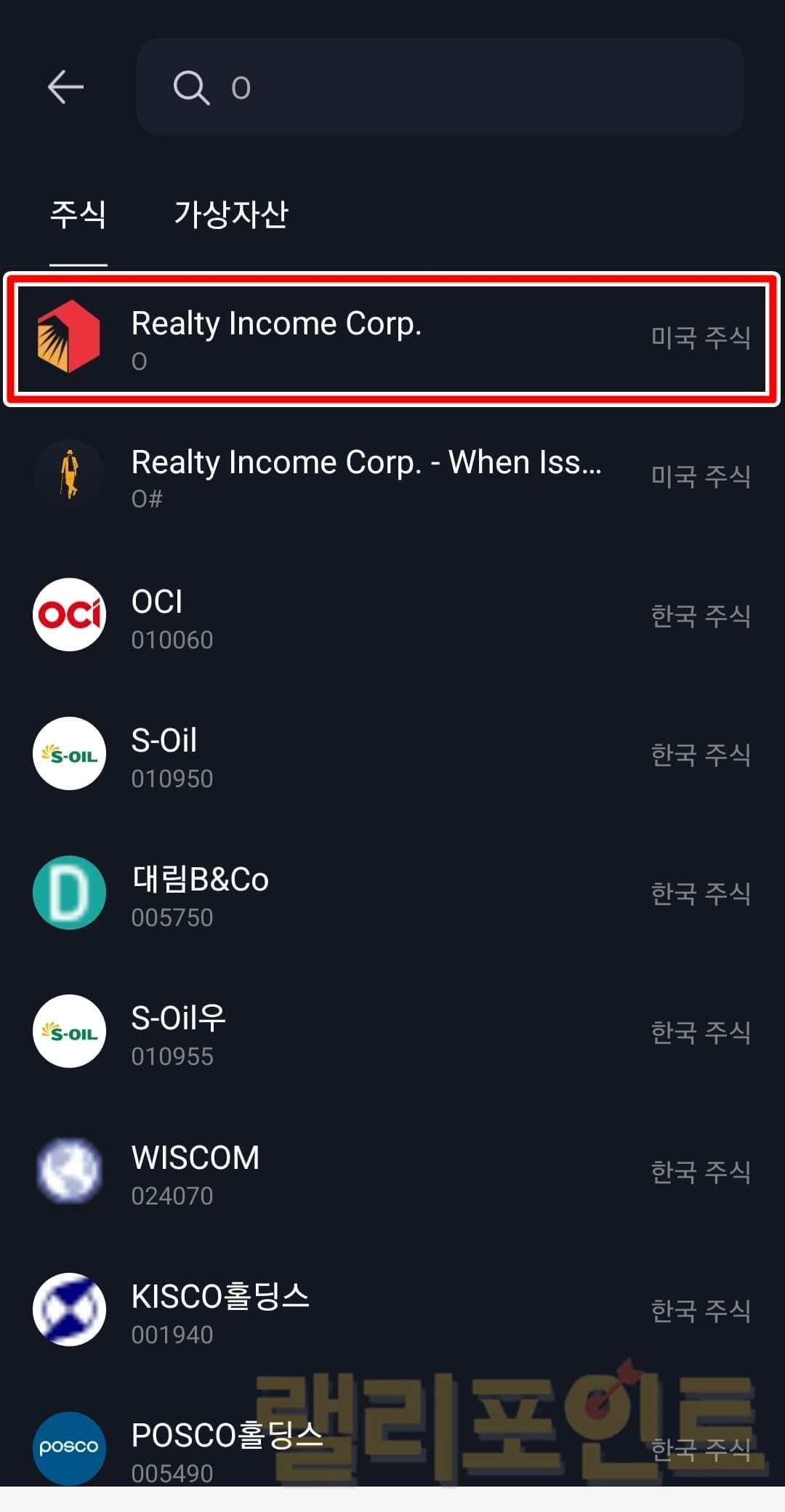
Task: Switch to the 가상자산 tab
Action: point(231,214)
